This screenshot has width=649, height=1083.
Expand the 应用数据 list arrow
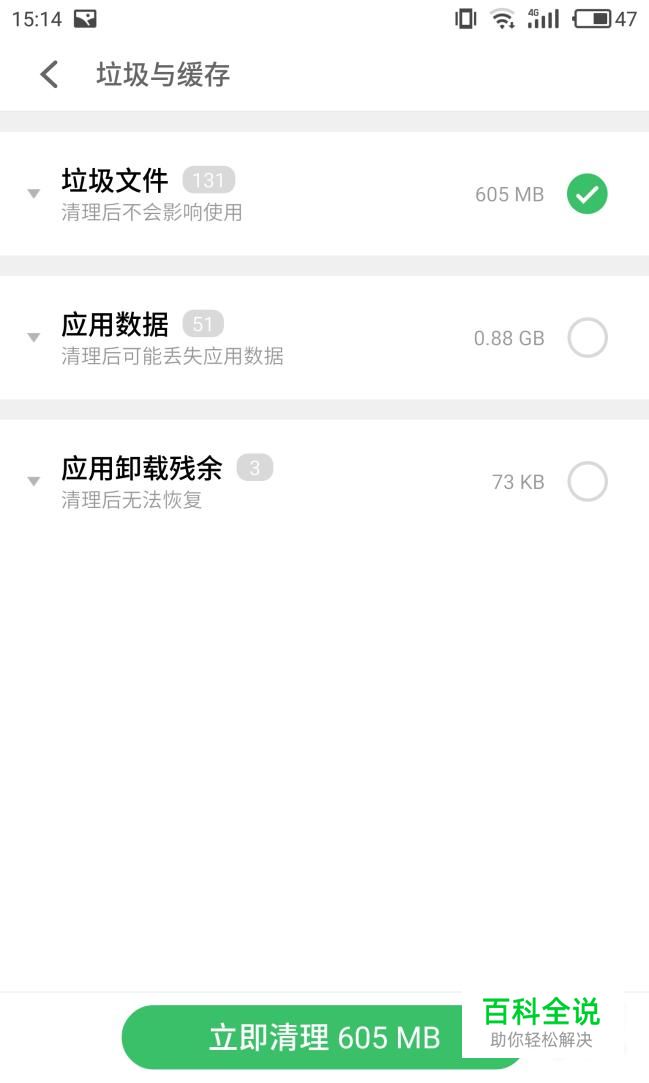pyautogui.click(x=34, y=338)
